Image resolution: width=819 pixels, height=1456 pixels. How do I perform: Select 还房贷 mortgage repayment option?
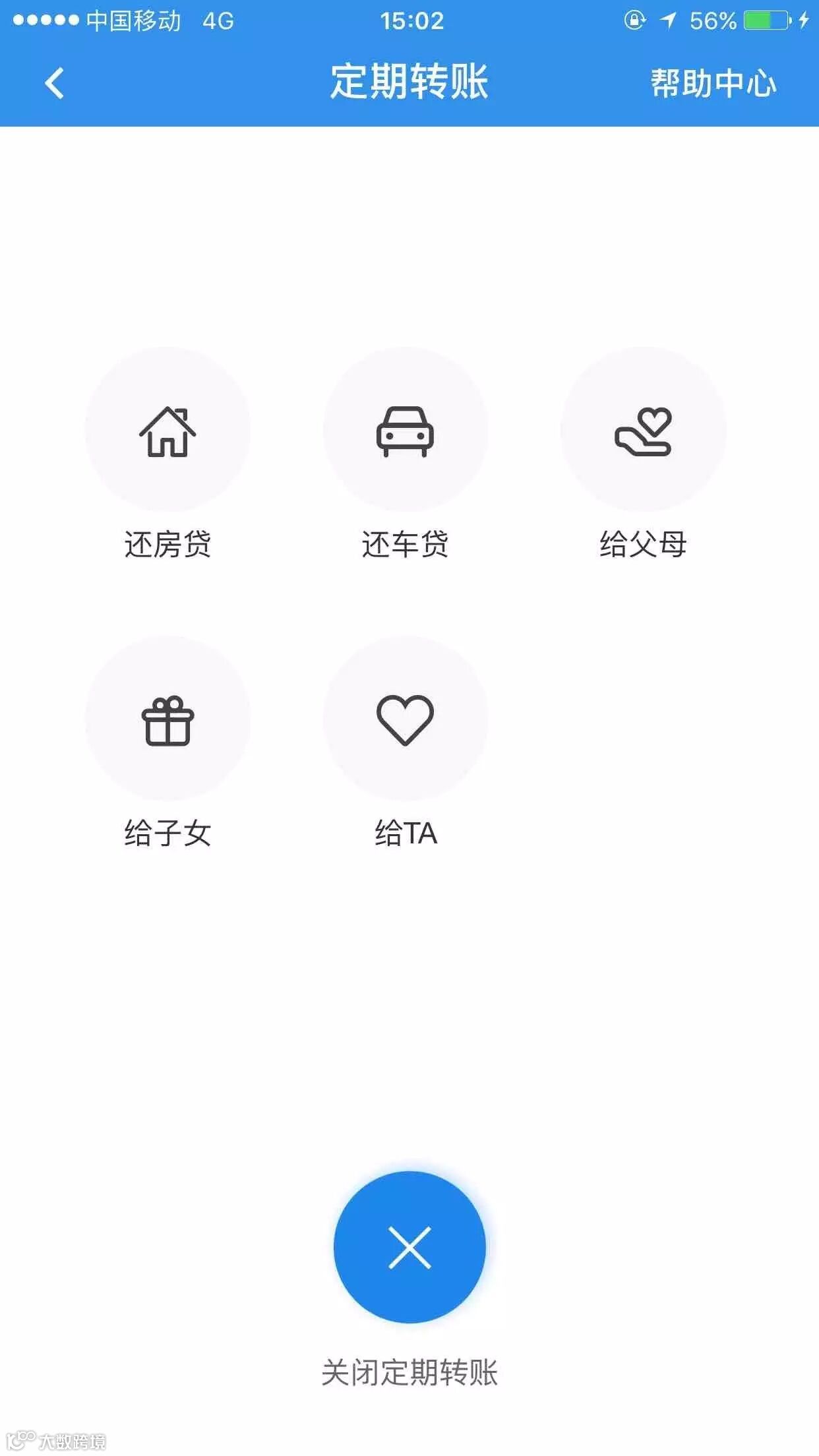(x=167, y=431)
